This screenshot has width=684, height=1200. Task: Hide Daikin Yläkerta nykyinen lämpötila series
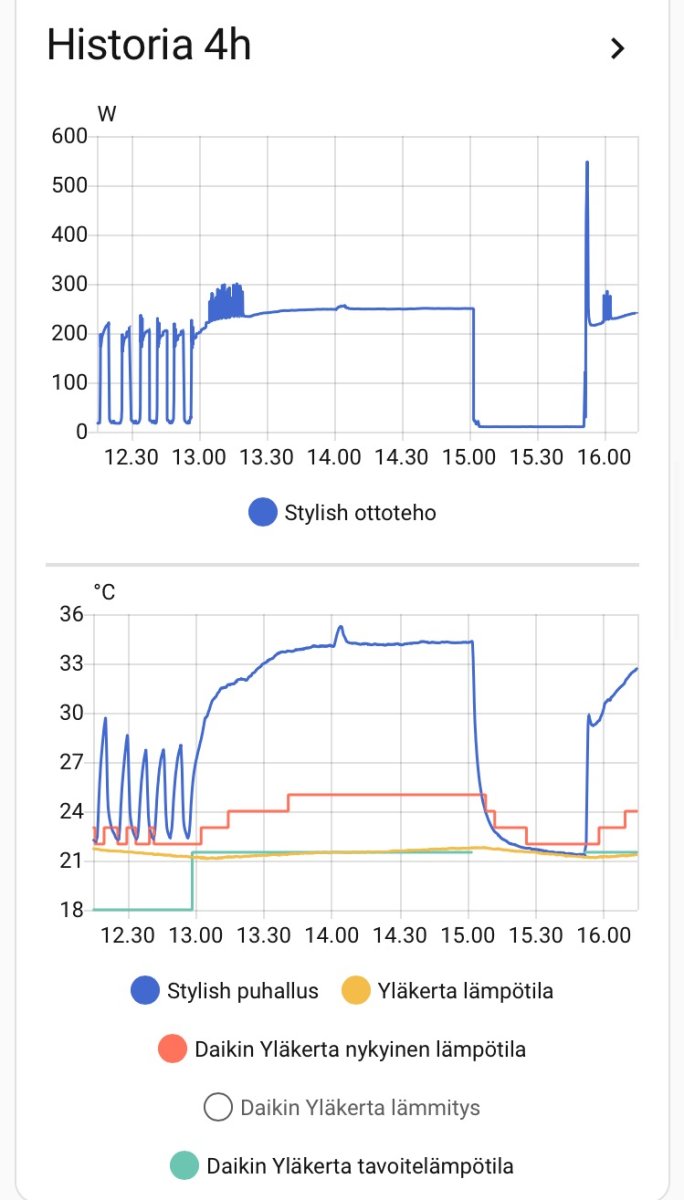pyautogui.click(x=342, y=1050)
